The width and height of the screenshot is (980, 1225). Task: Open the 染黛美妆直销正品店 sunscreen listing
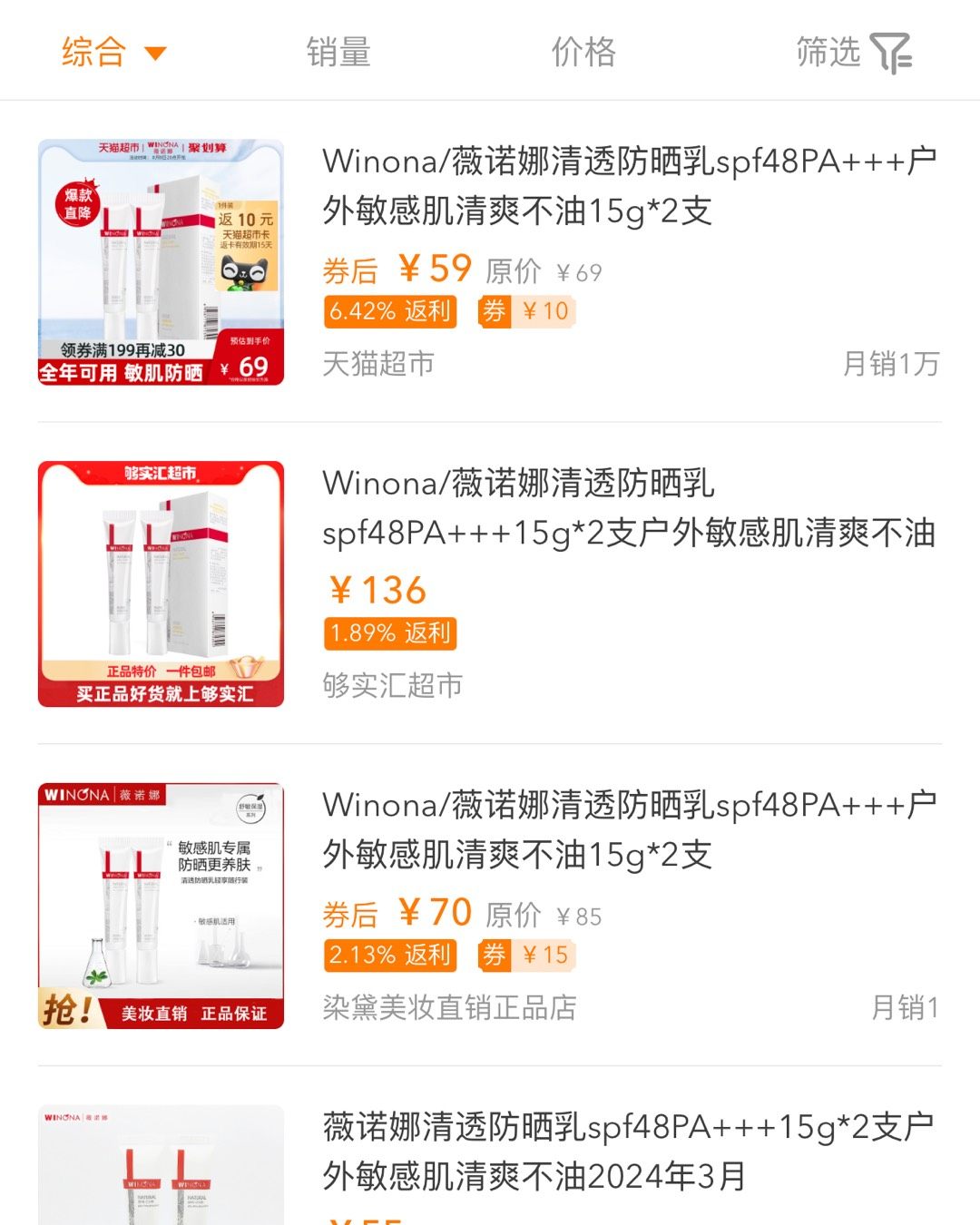click(629, 829)
